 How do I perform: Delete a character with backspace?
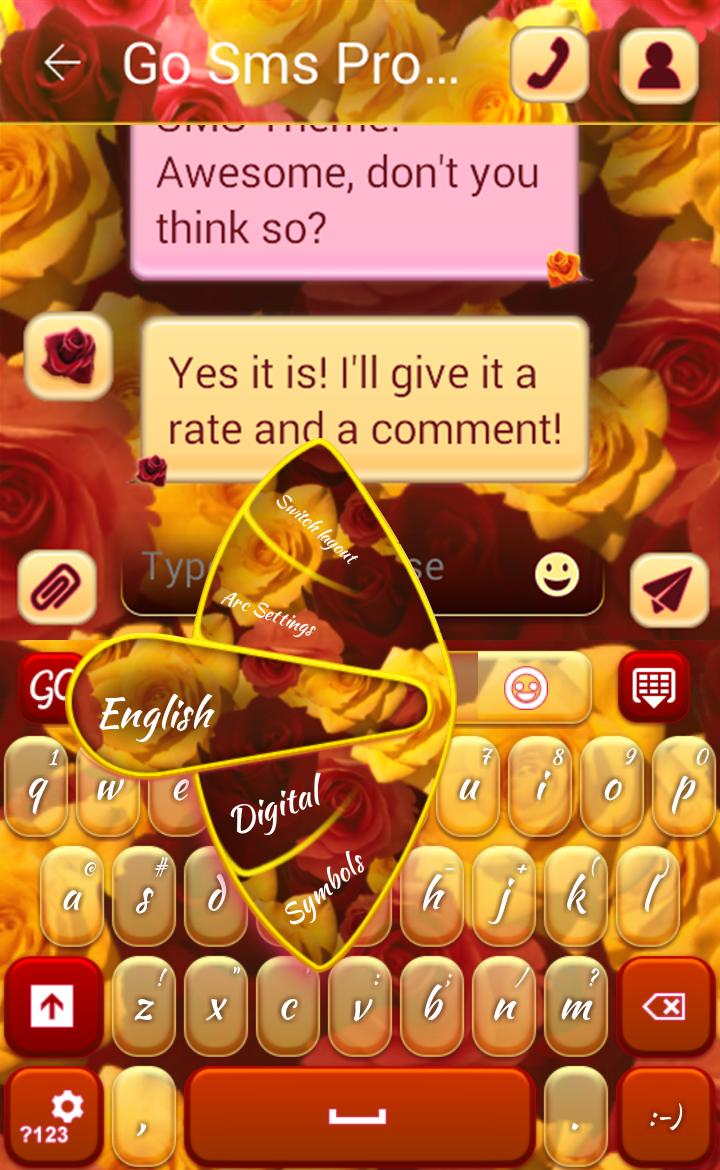coord(665,1007)
